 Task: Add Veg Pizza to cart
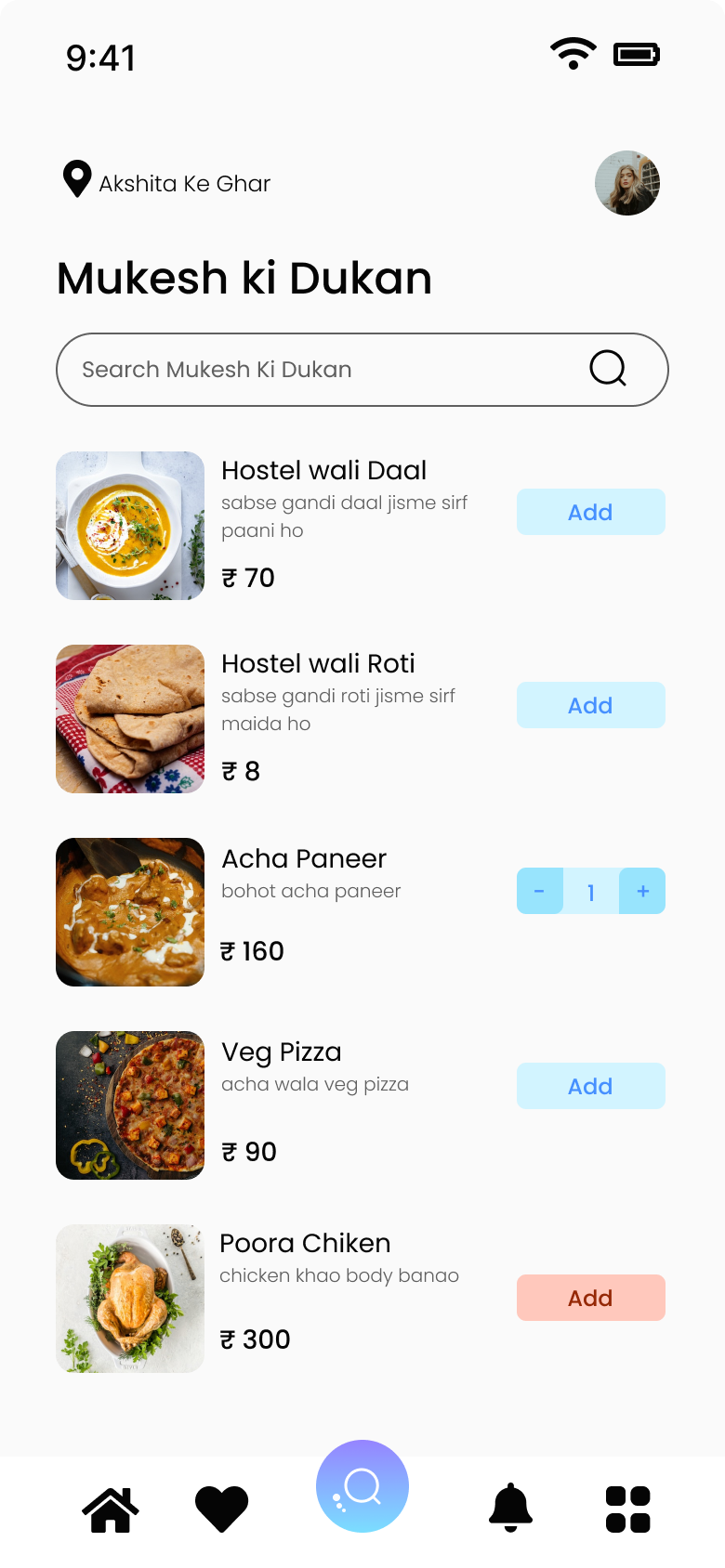click(590, 1086)
